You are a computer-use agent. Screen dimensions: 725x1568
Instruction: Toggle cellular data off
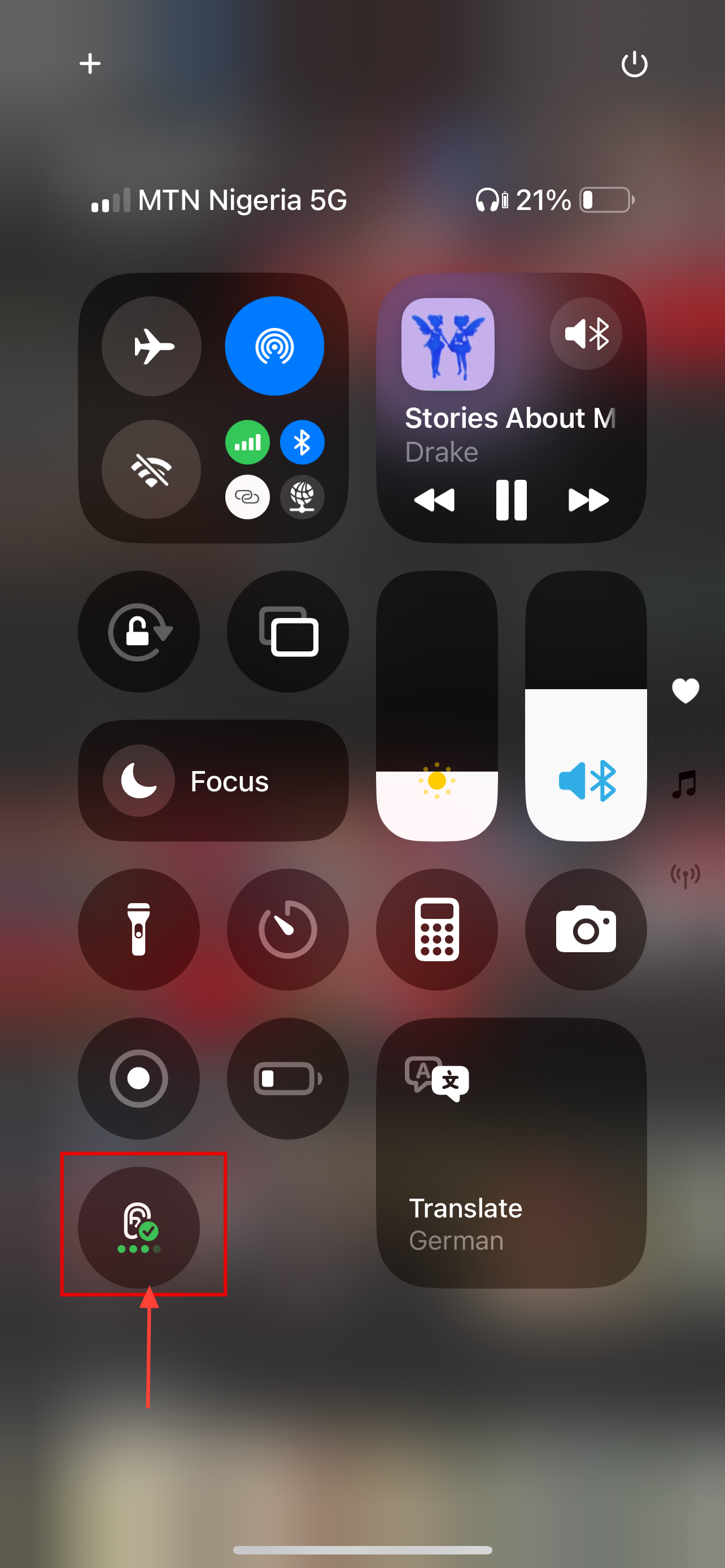(247, 443)
